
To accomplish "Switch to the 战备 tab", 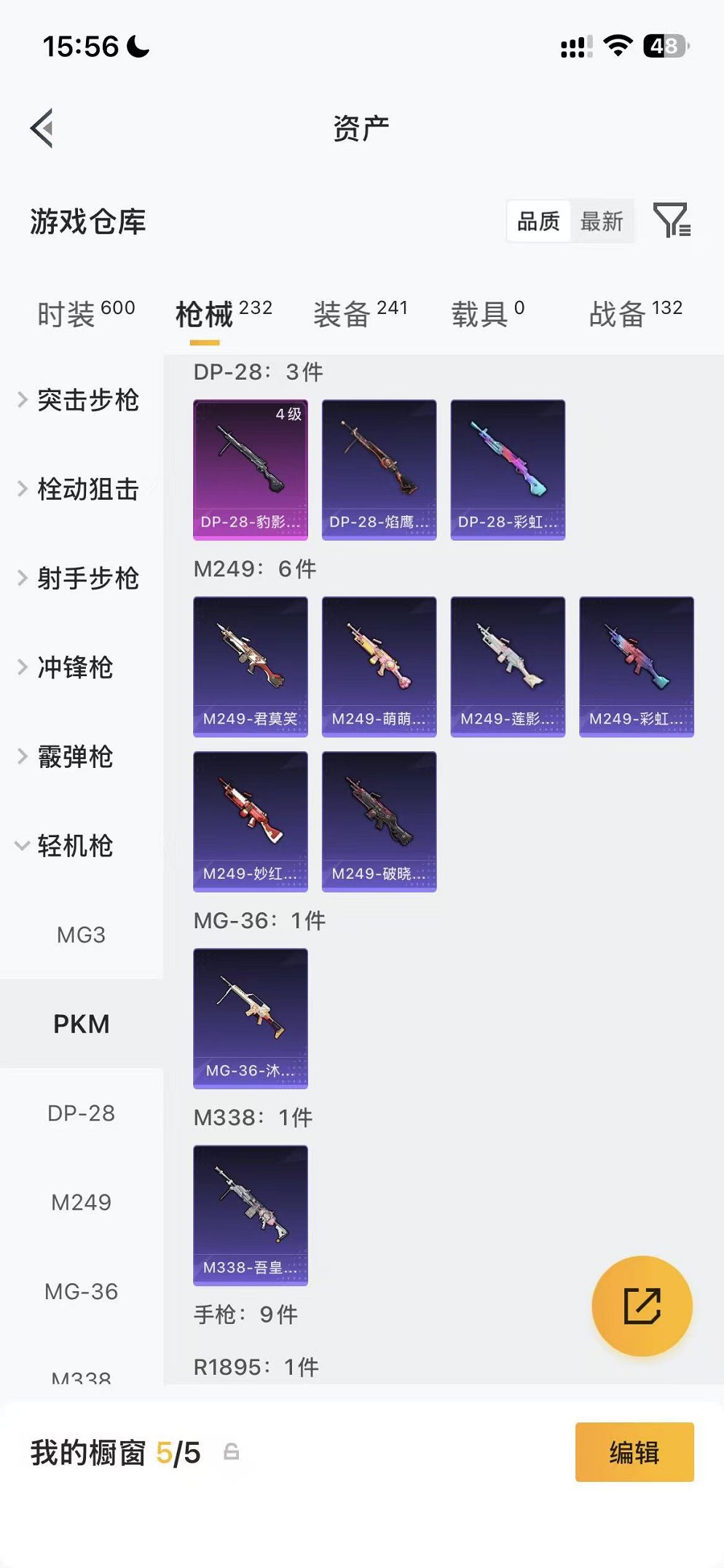I will pos(635,313).
